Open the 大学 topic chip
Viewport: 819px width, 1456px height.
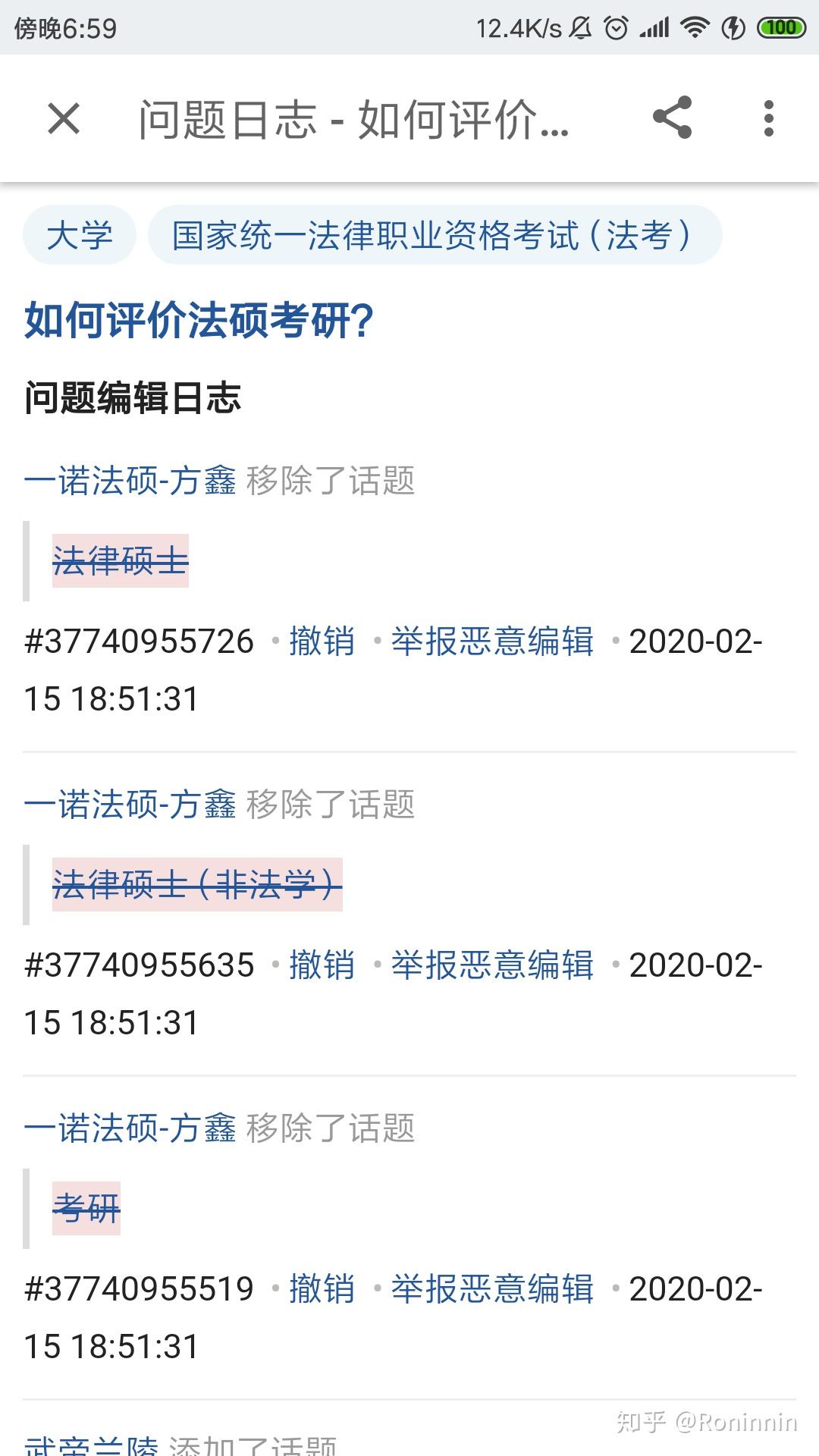click(x=80, y=235)
